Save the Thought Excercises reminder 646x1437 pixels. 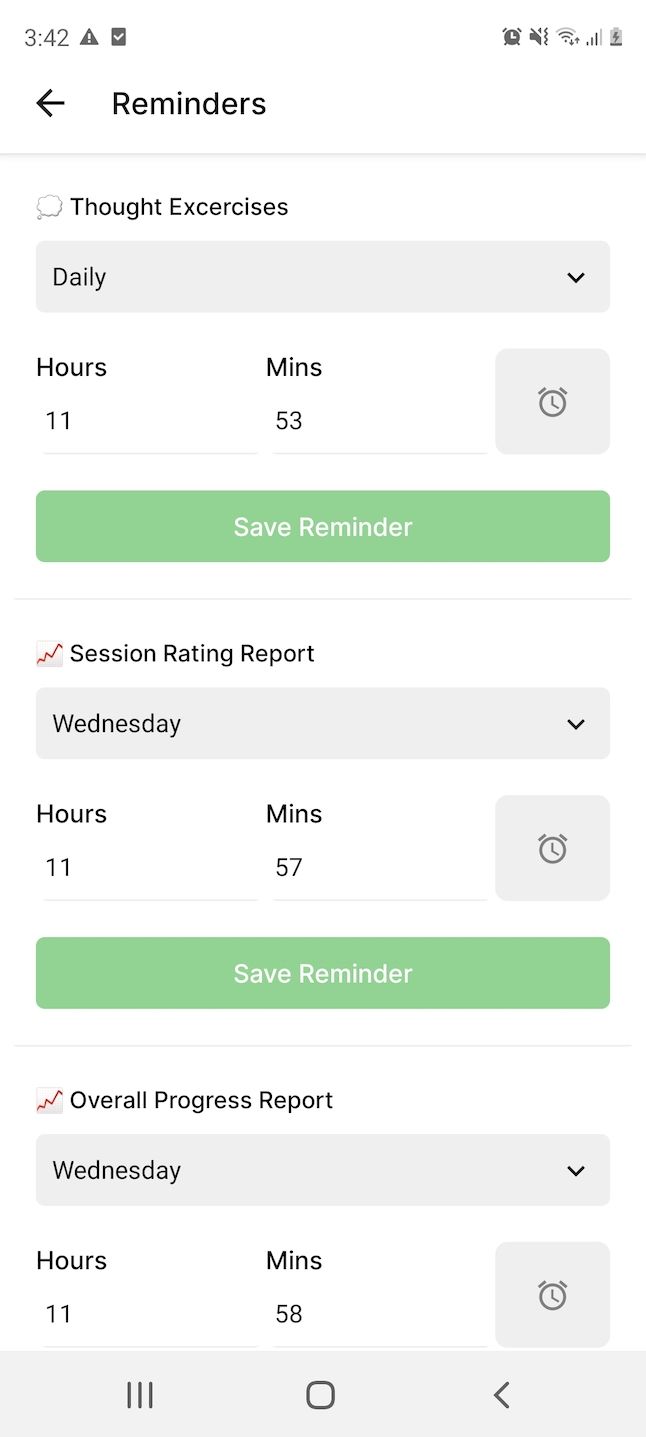[322, 527]
